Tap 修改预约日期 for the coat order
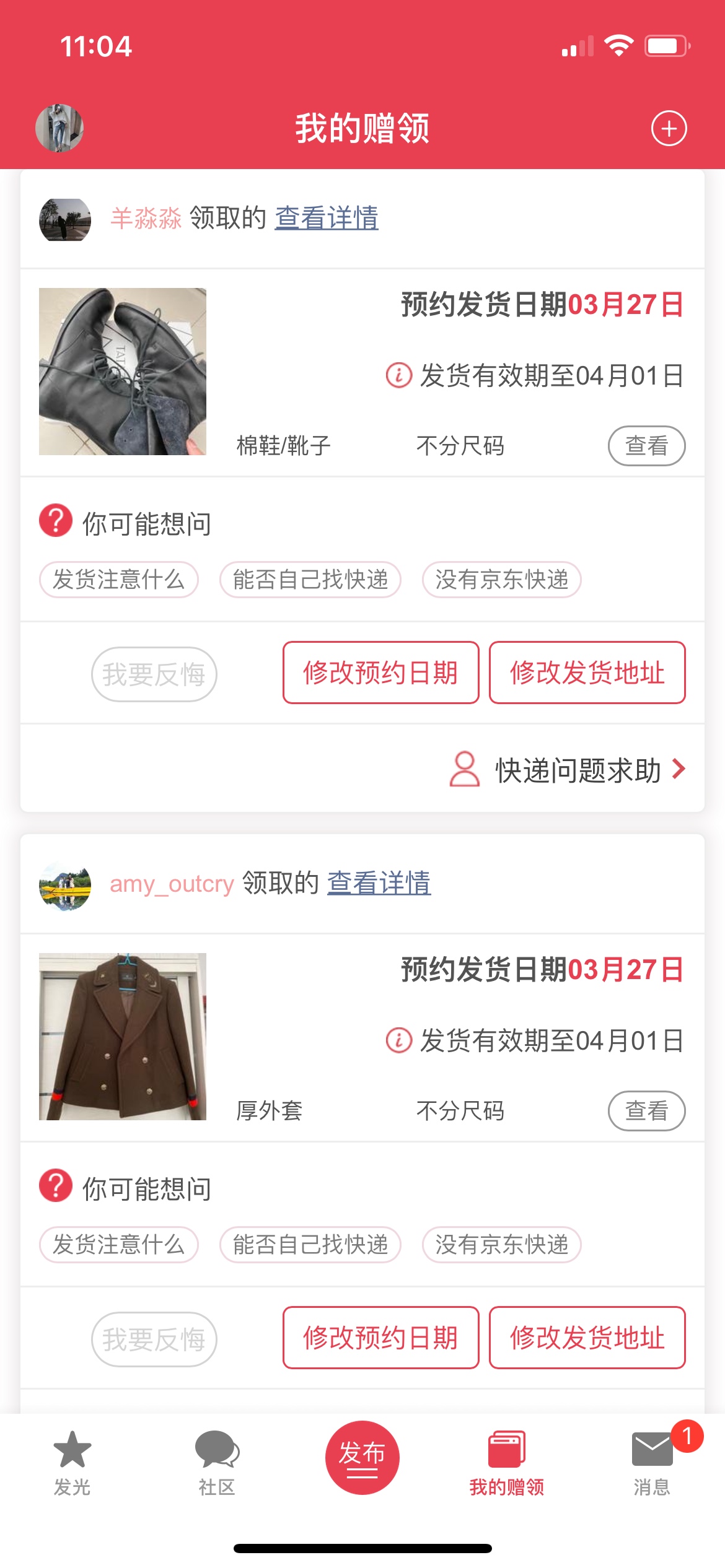 380,1338
